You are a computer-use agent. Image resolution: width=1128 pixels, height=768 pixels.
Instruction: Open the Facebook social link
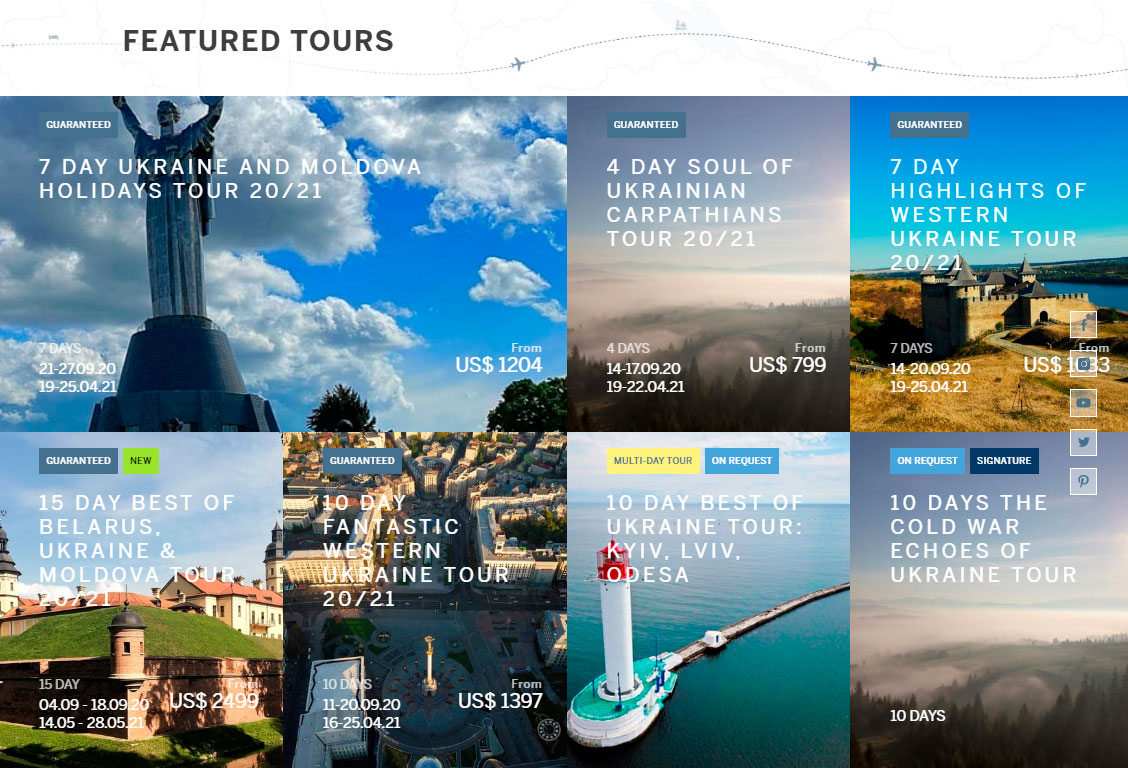pos(1083,325)
